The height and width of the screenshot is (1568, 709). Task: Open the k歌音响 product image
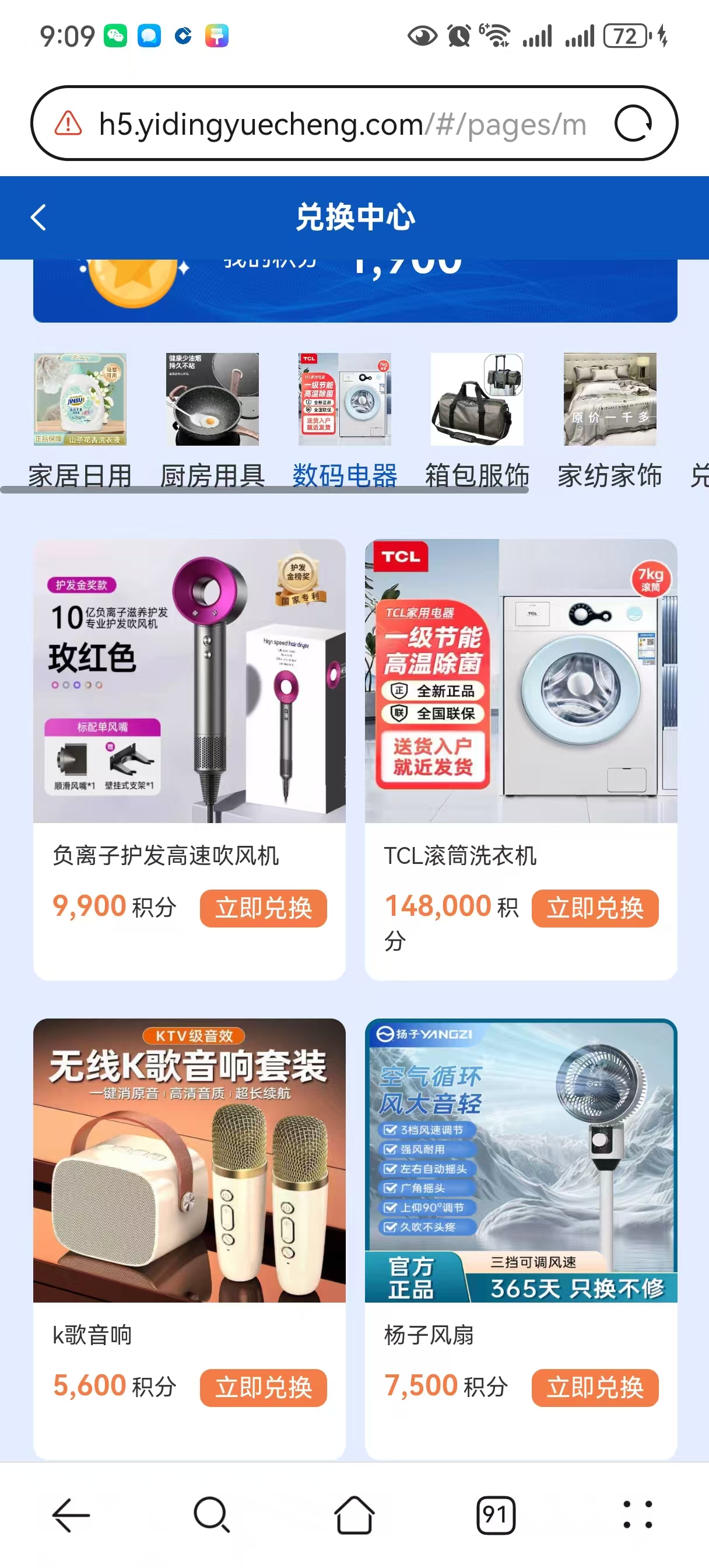coord(189,1160)
